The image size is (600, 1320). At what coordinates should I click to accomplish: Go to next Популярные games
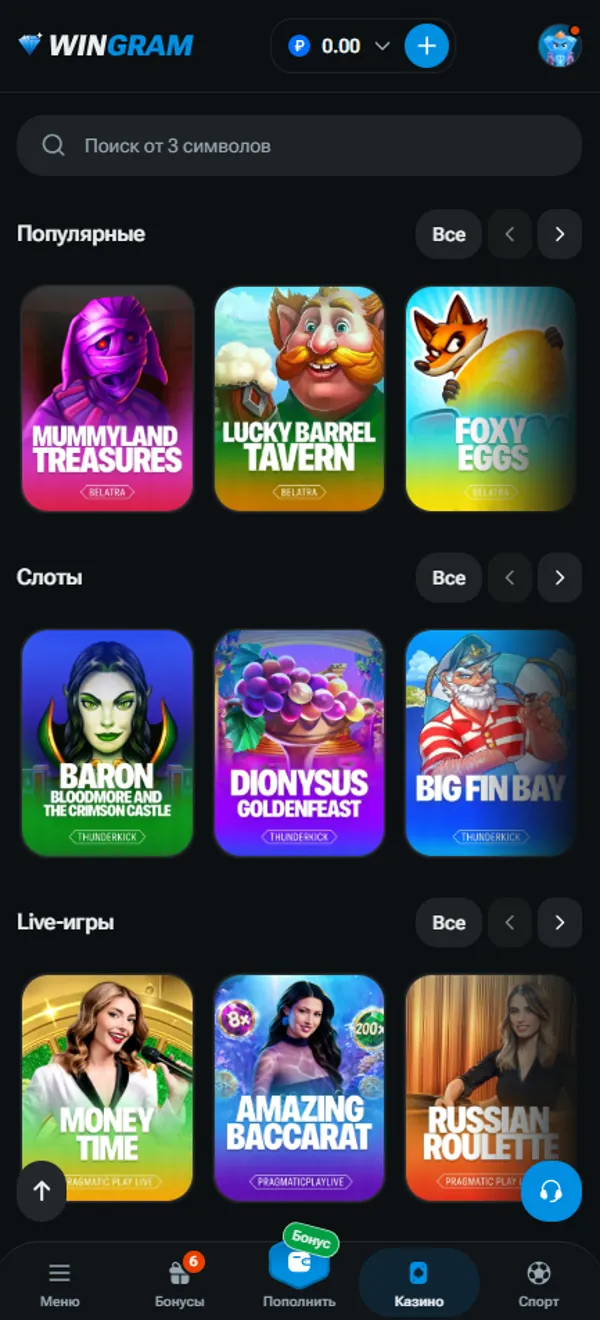tap(560, 234)
